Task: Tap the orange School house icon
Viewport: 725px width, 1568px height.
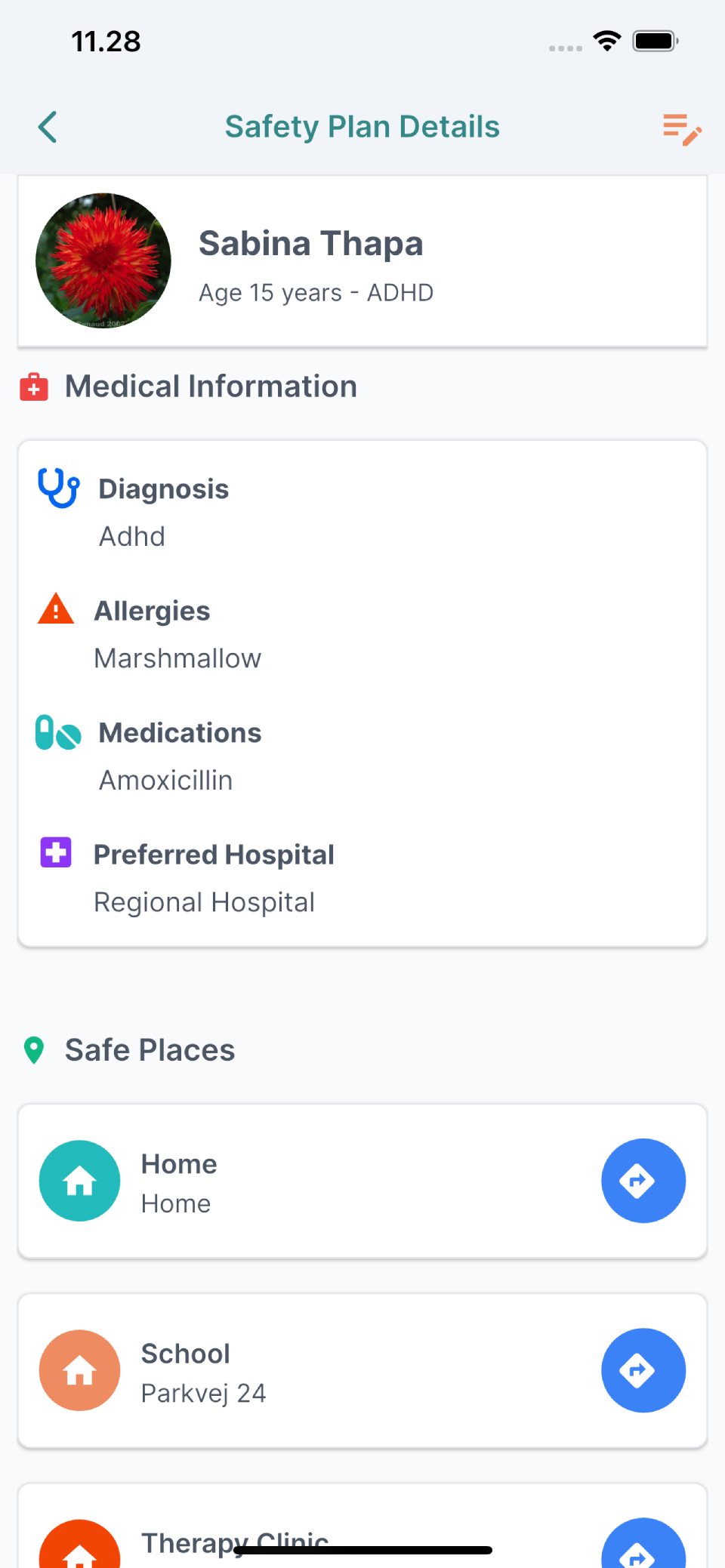Action: pos(79,1370)
